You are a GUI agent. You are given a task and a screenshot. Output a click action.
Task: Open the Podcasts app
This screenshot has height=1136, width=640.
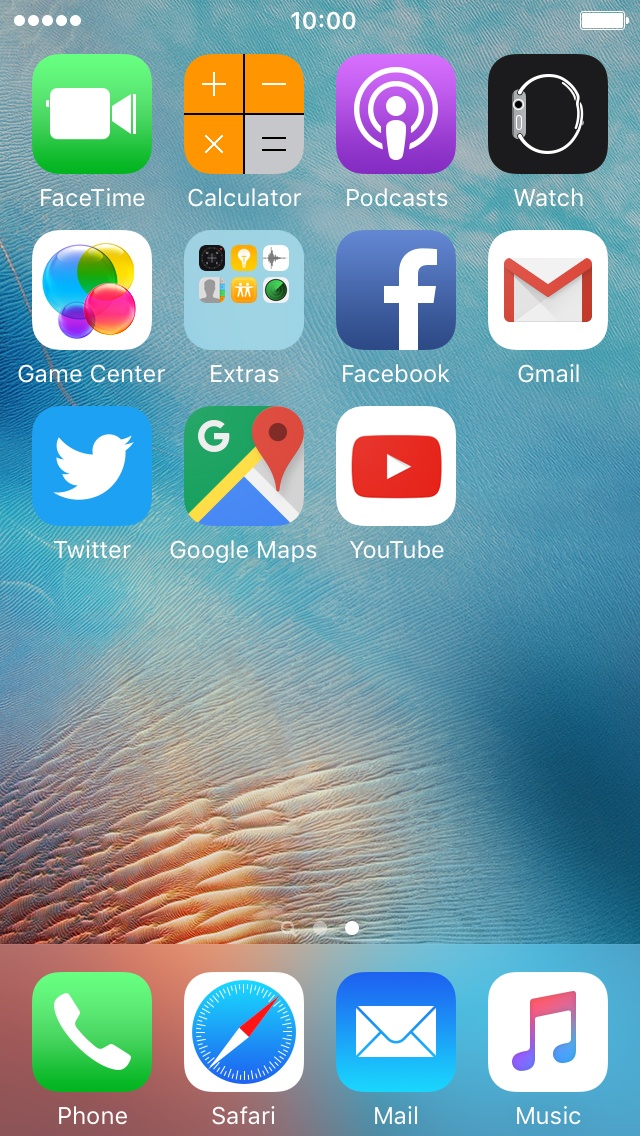(x=396, y=114)
